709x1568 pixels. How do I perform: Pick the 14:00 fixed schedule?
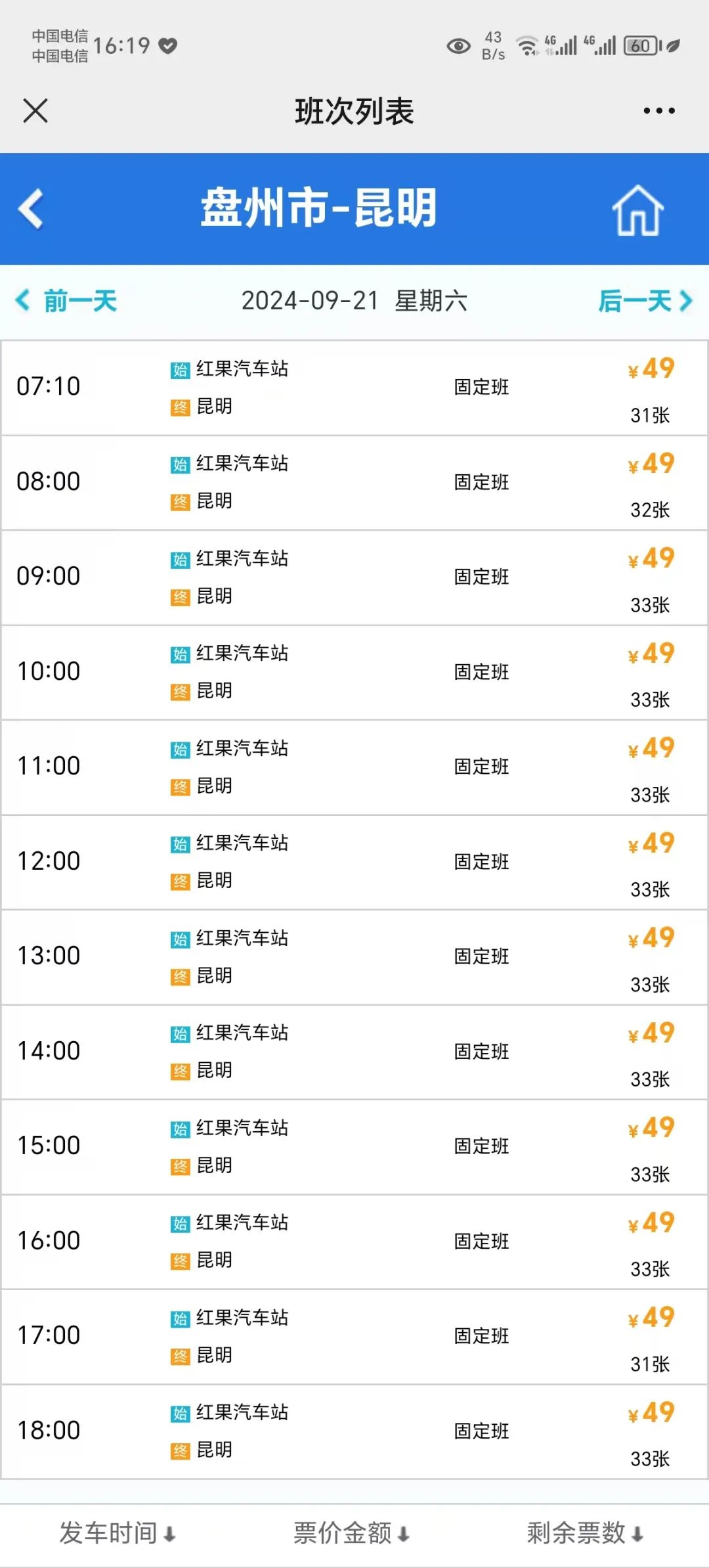354,1052
